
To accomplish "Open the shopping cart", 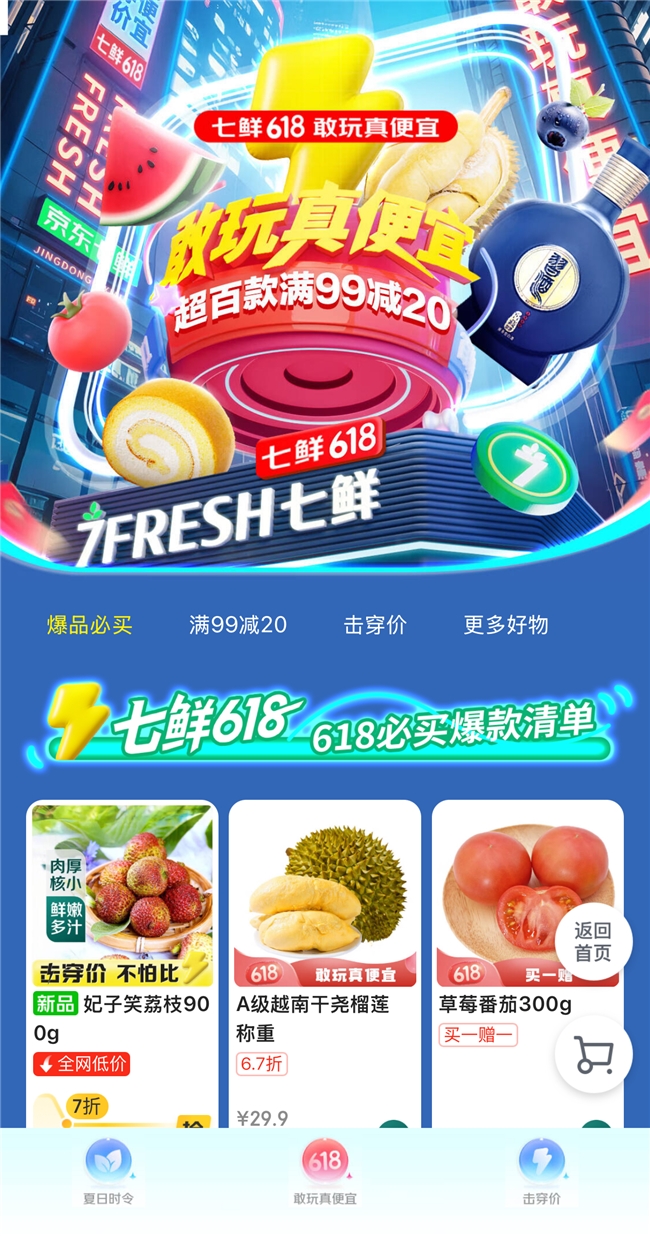I will pos(593,1054).
